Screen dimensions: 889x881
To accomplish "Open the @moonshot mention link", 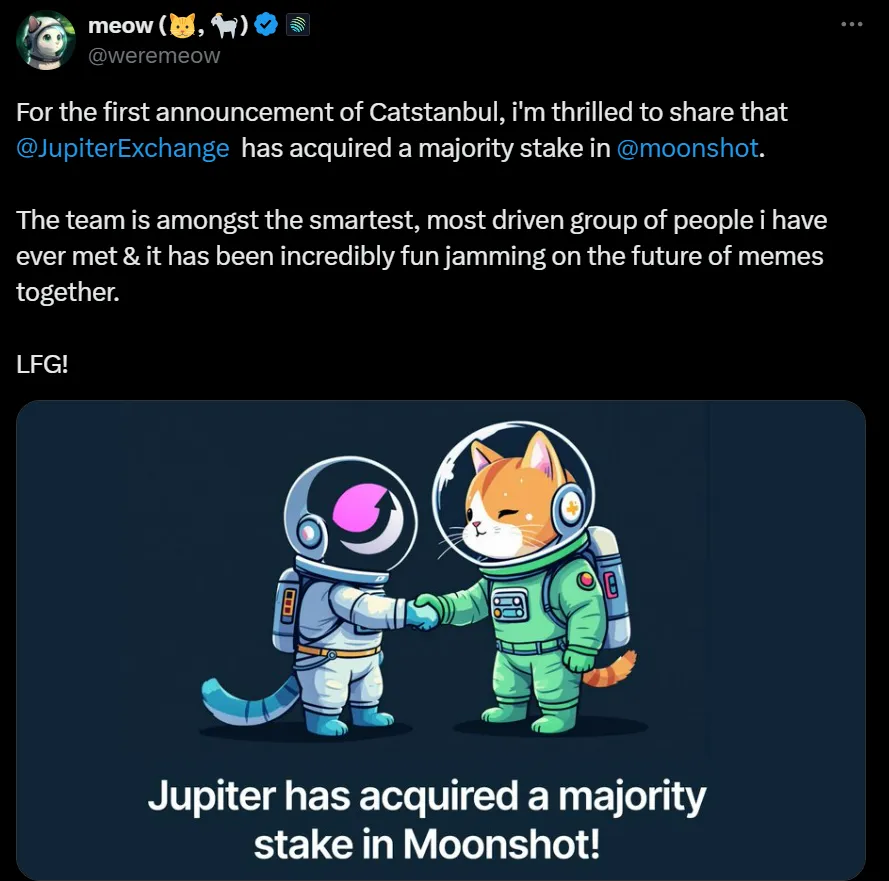I will pos(688,150).
